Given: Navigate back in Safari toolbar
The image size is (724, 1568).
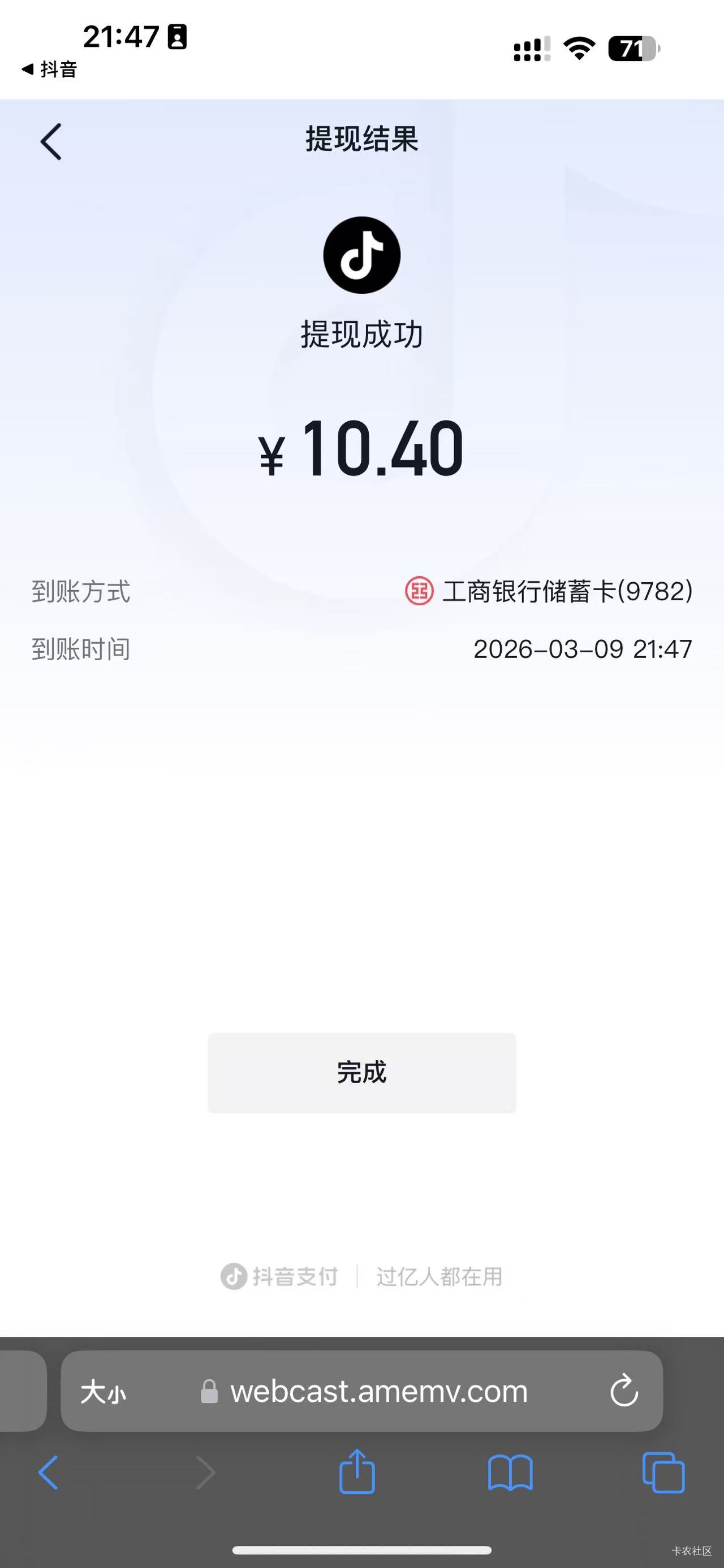Looking at the screenshot, I should pyautogui.click(x=48, y=1472).
